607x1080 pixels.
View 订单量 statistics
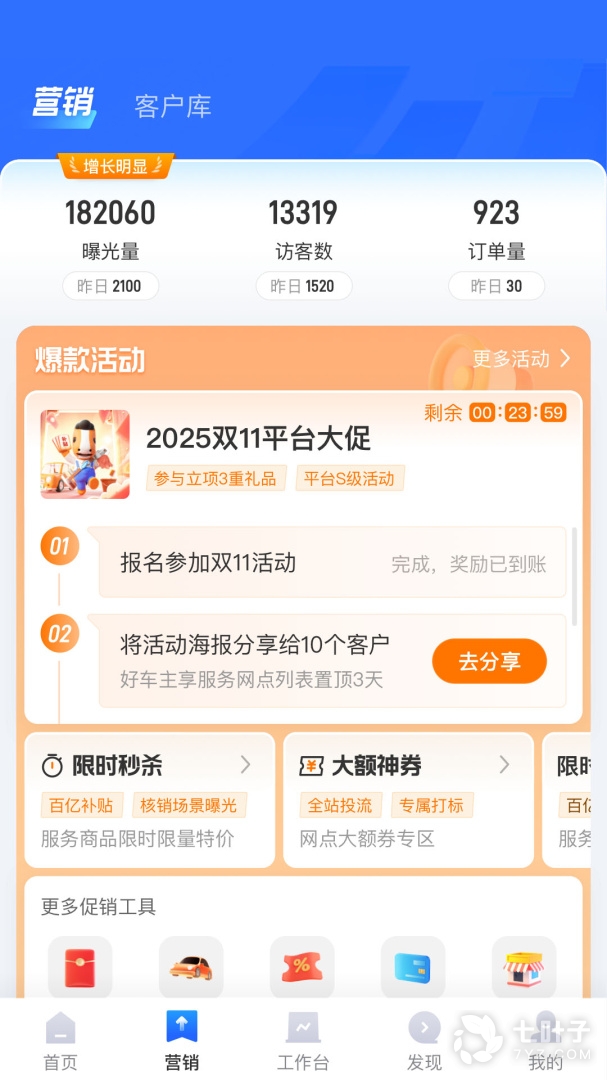tap(496, 231)
